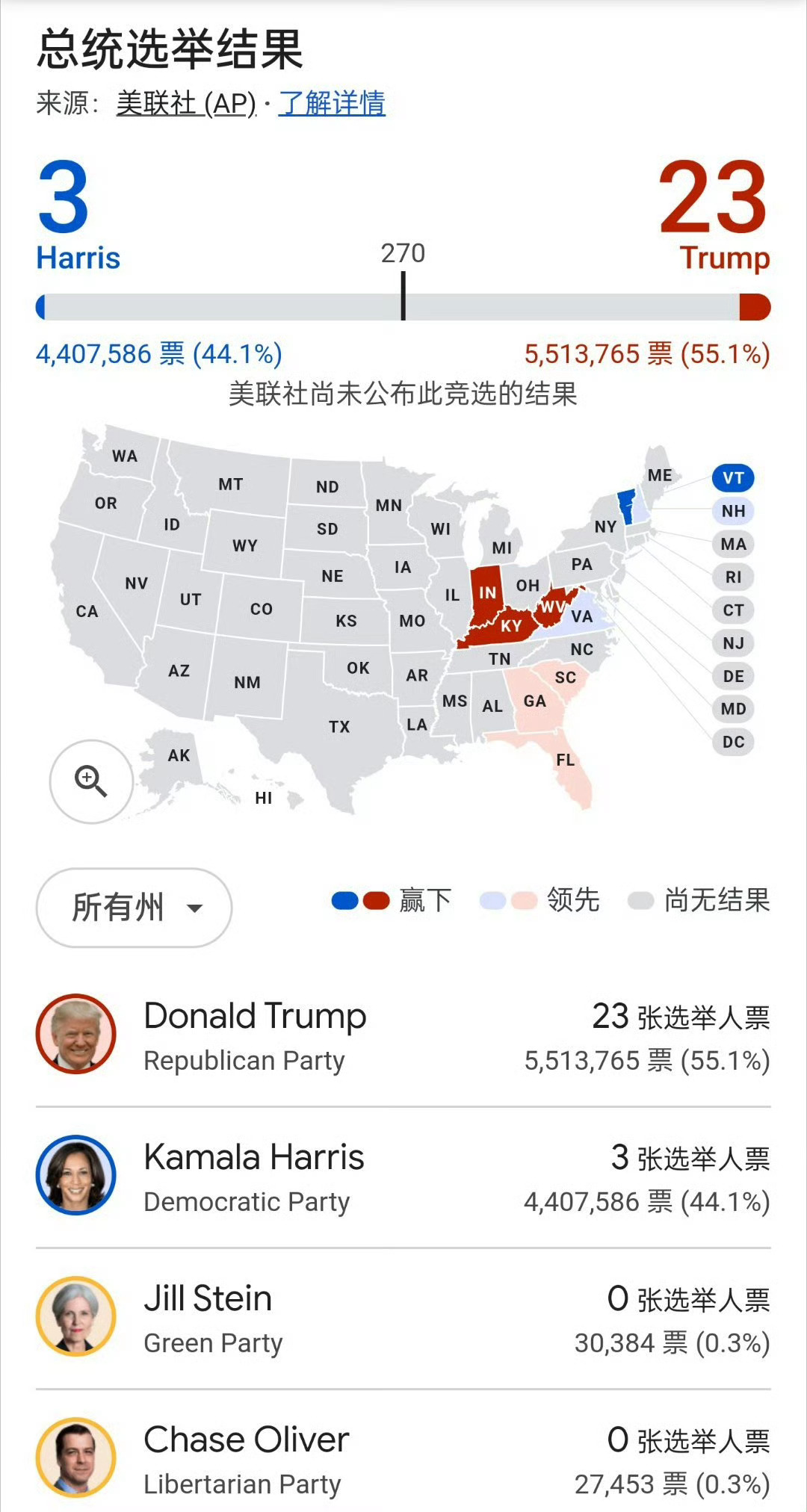Tap the 了解详情 link
Viewport: 807px width, 1512px height.
[x=332, y=103]
